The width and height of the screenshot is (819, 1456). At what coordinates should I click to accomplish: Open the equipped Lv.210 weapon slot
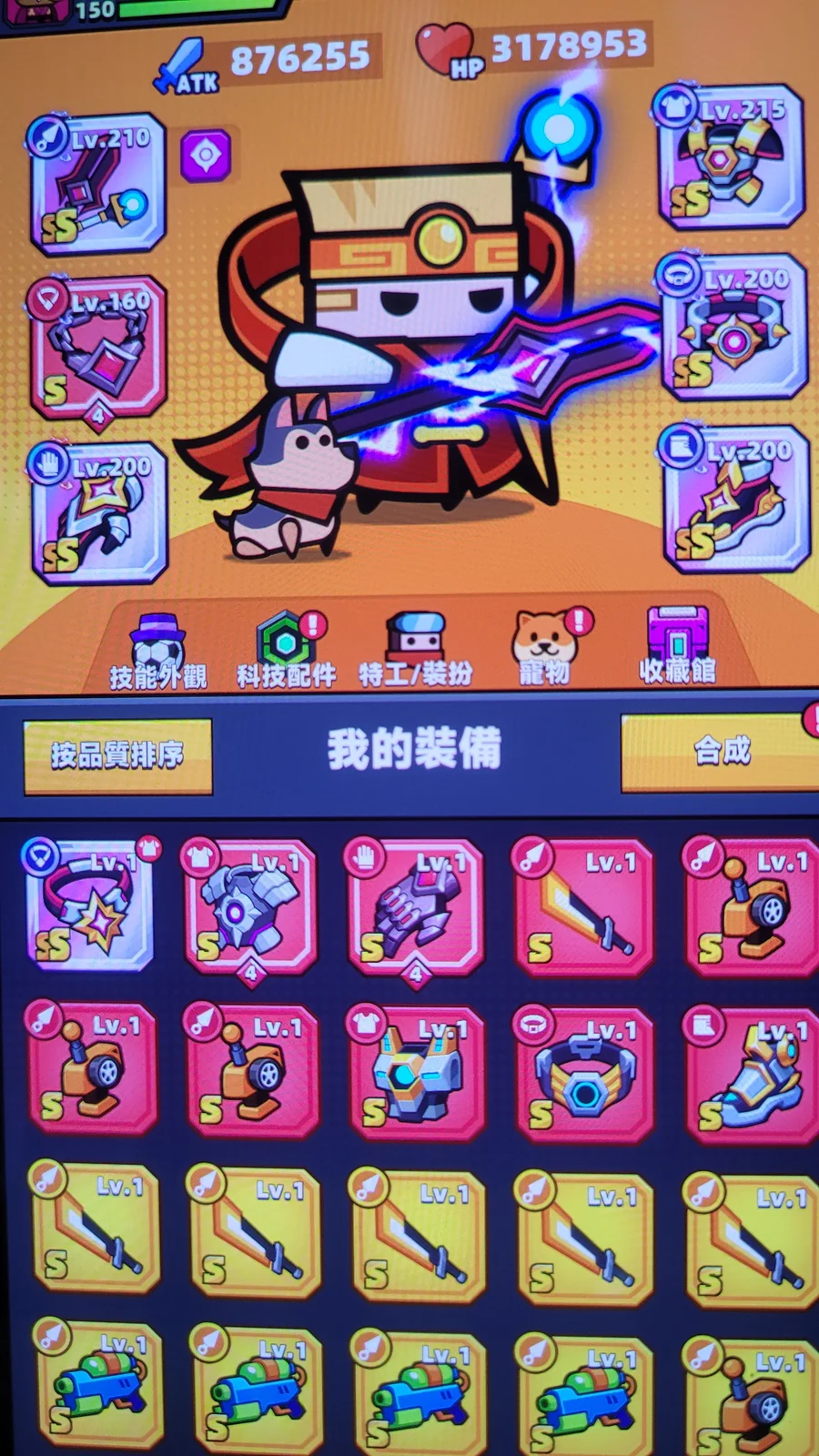click(x=97, y=185)
